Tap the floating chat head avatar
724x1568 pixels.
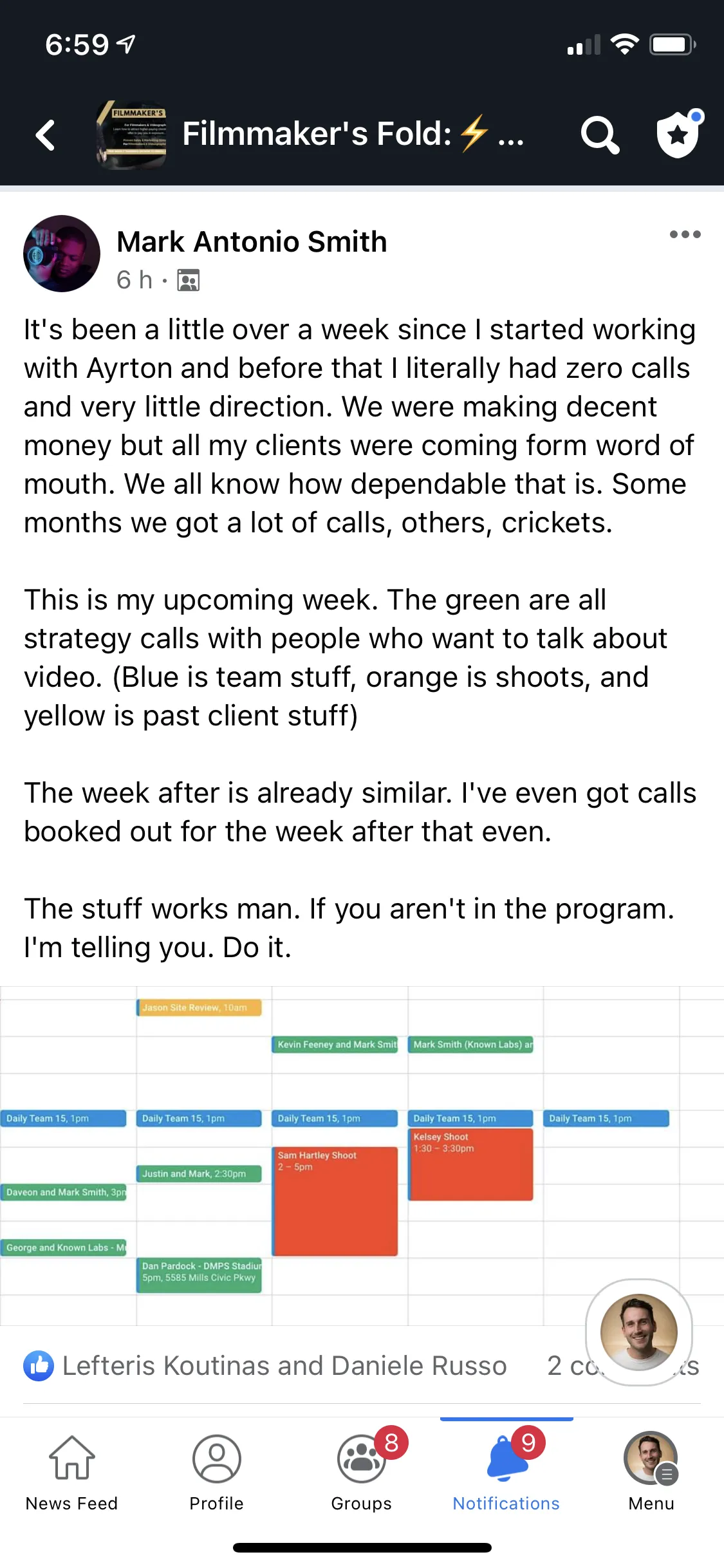639,1332
